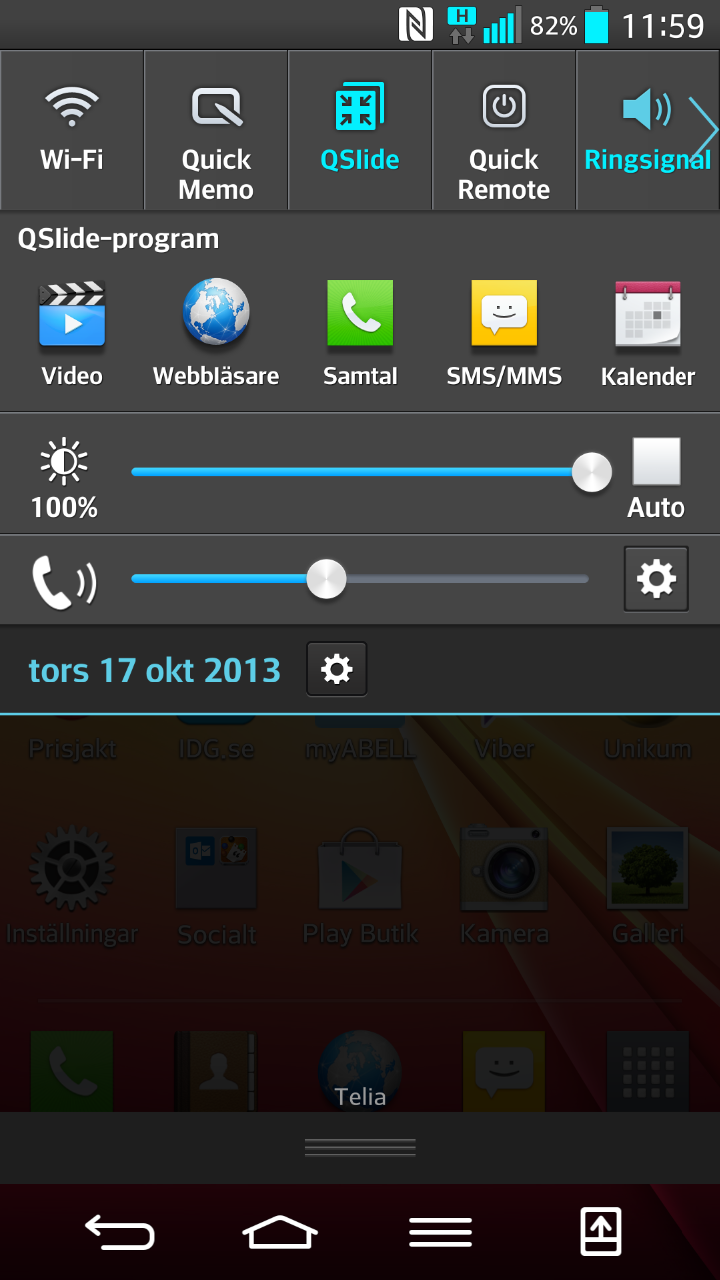
Task: Launch Quick Remote
Action: (504, 130)
